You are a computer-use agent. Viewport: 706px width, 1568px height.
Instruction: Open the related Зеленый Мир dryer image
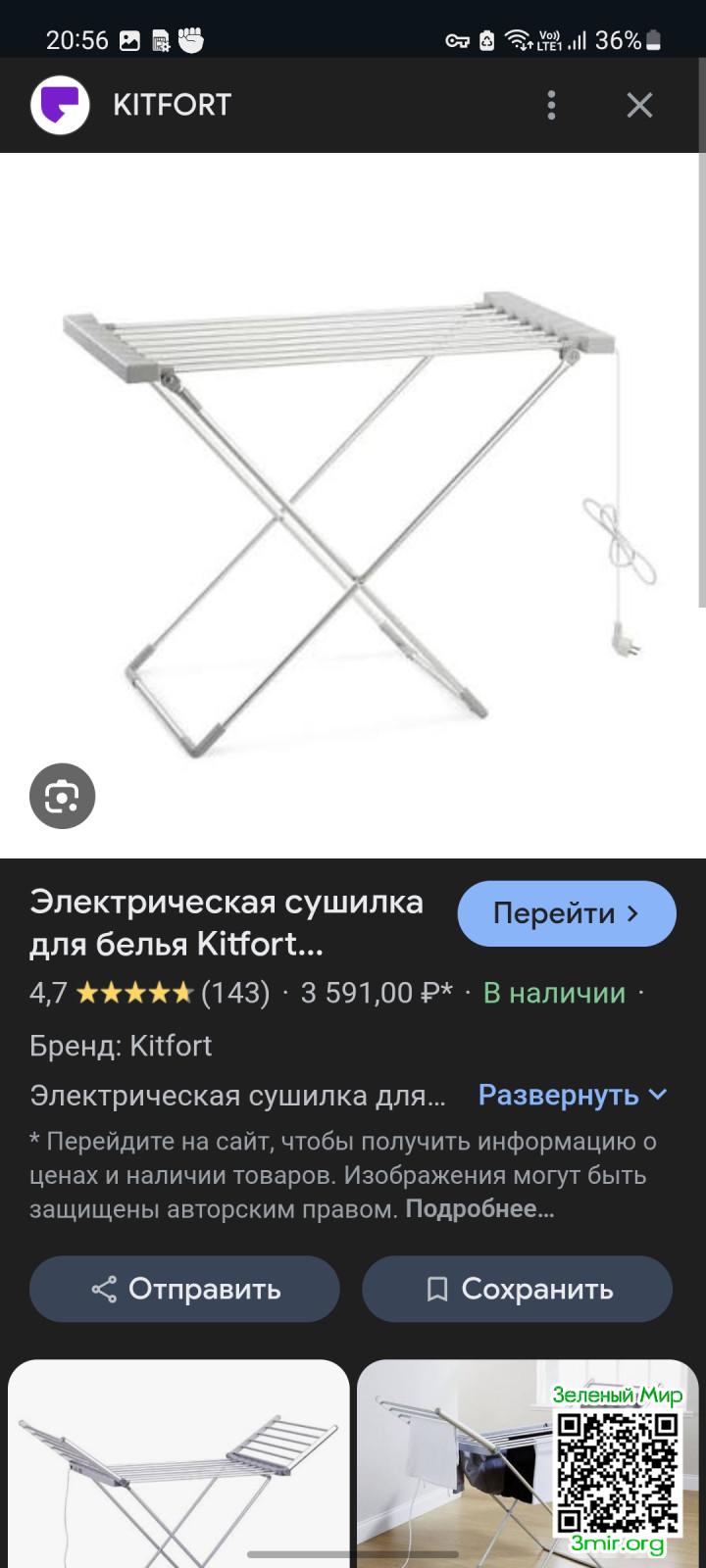pyautogui.click(x=528, y=1465)
